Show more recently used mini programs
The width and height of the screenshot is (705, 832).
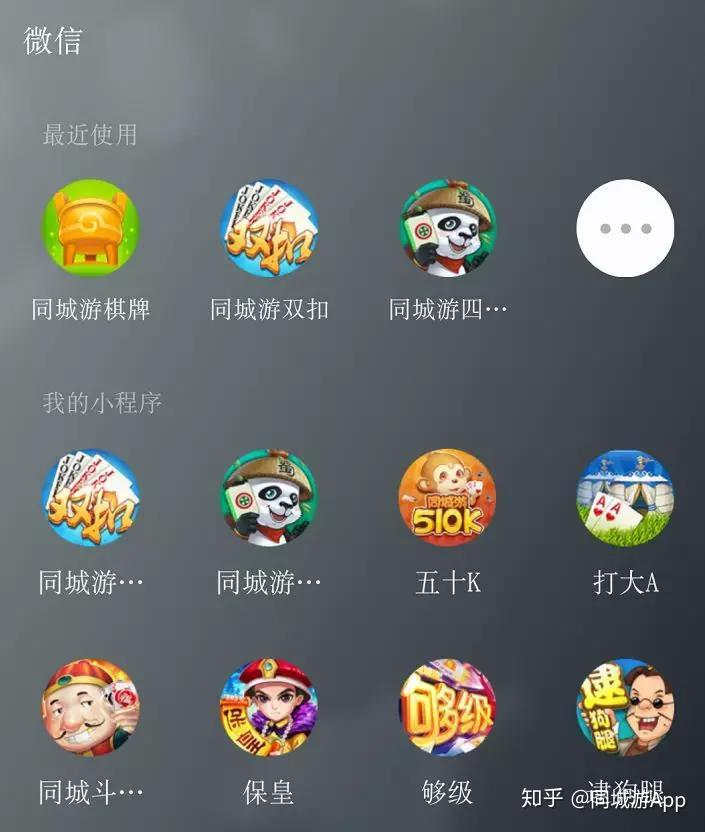point(625,228)
